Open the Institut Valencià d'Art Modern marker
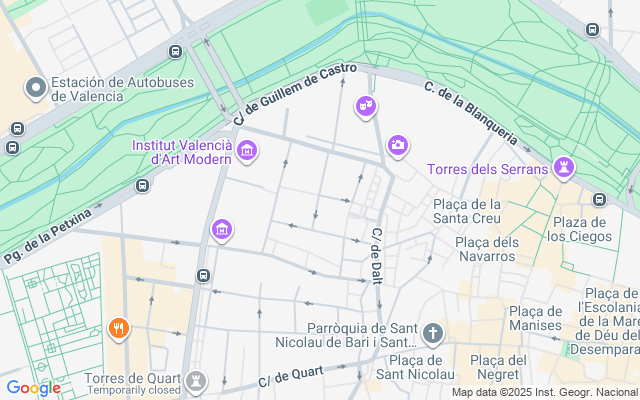This screenshot has width=640, height=400. coord(247,151)
